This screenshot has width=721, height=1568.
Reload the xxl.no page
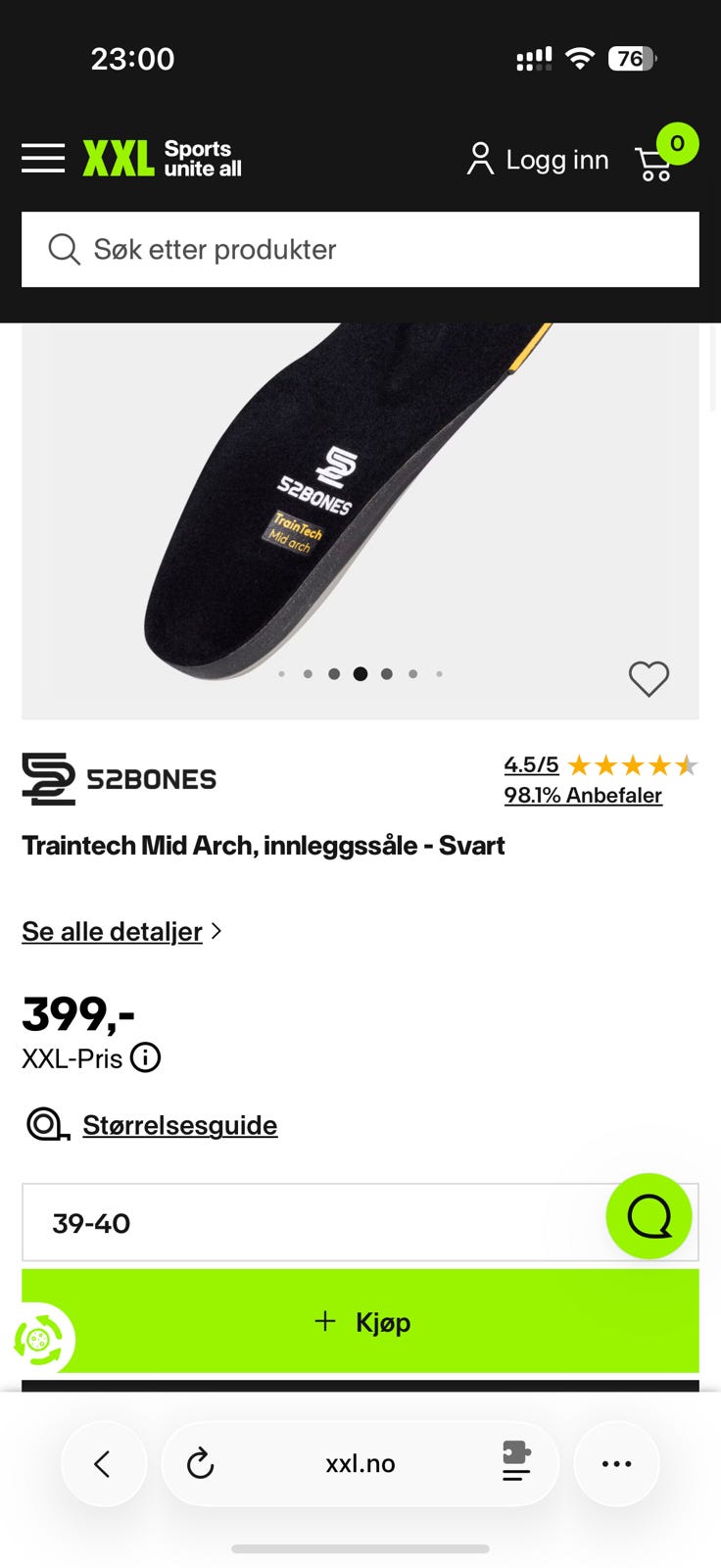(201, 1464)
